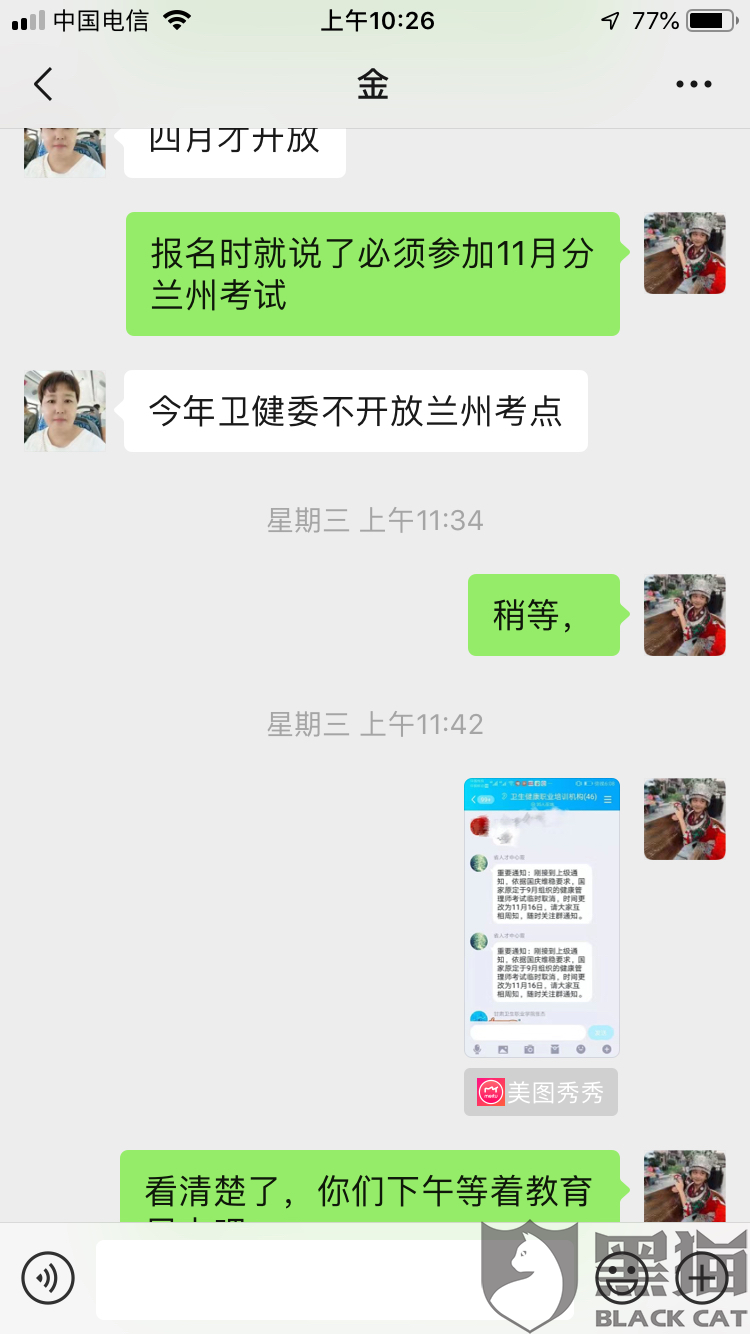This screenshot has width=750, height=1334.
Task: Open the plus attachment menu
Action: click(x=702, y=1277)
